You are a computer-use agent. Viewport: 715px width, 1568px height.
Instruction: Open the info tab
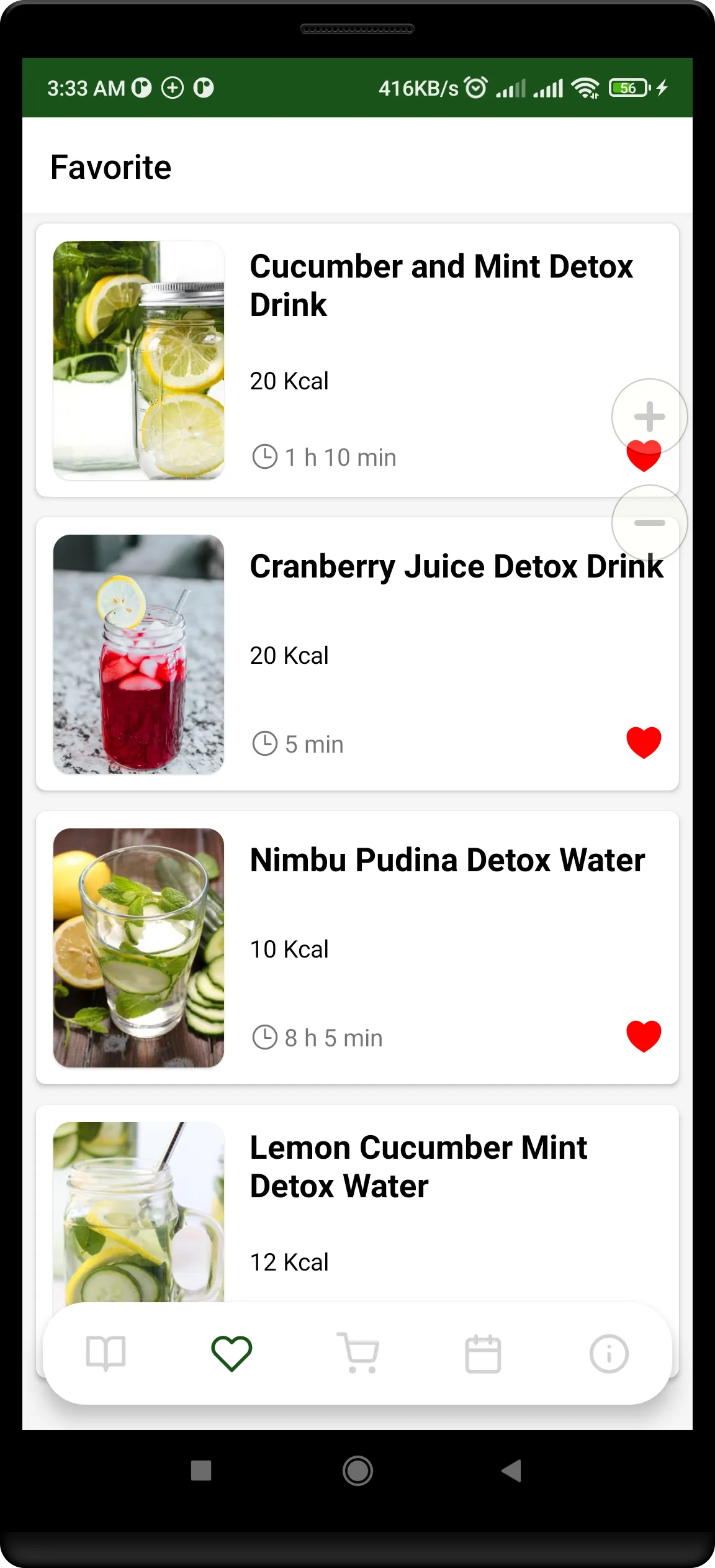pyautogui.click(x=609, y=1353)
